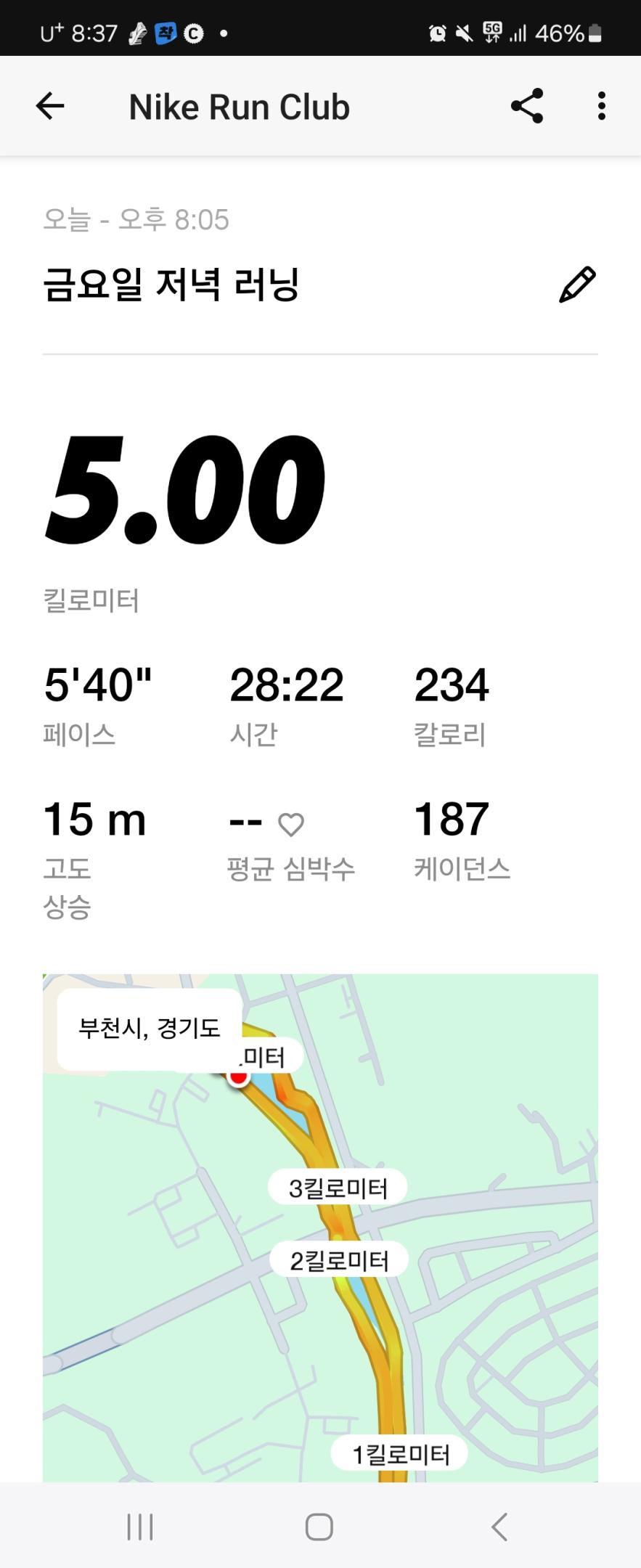Open the share options for this run
Image resolution: width=641 pixels, height=1568 pixels.
(526, 106)
